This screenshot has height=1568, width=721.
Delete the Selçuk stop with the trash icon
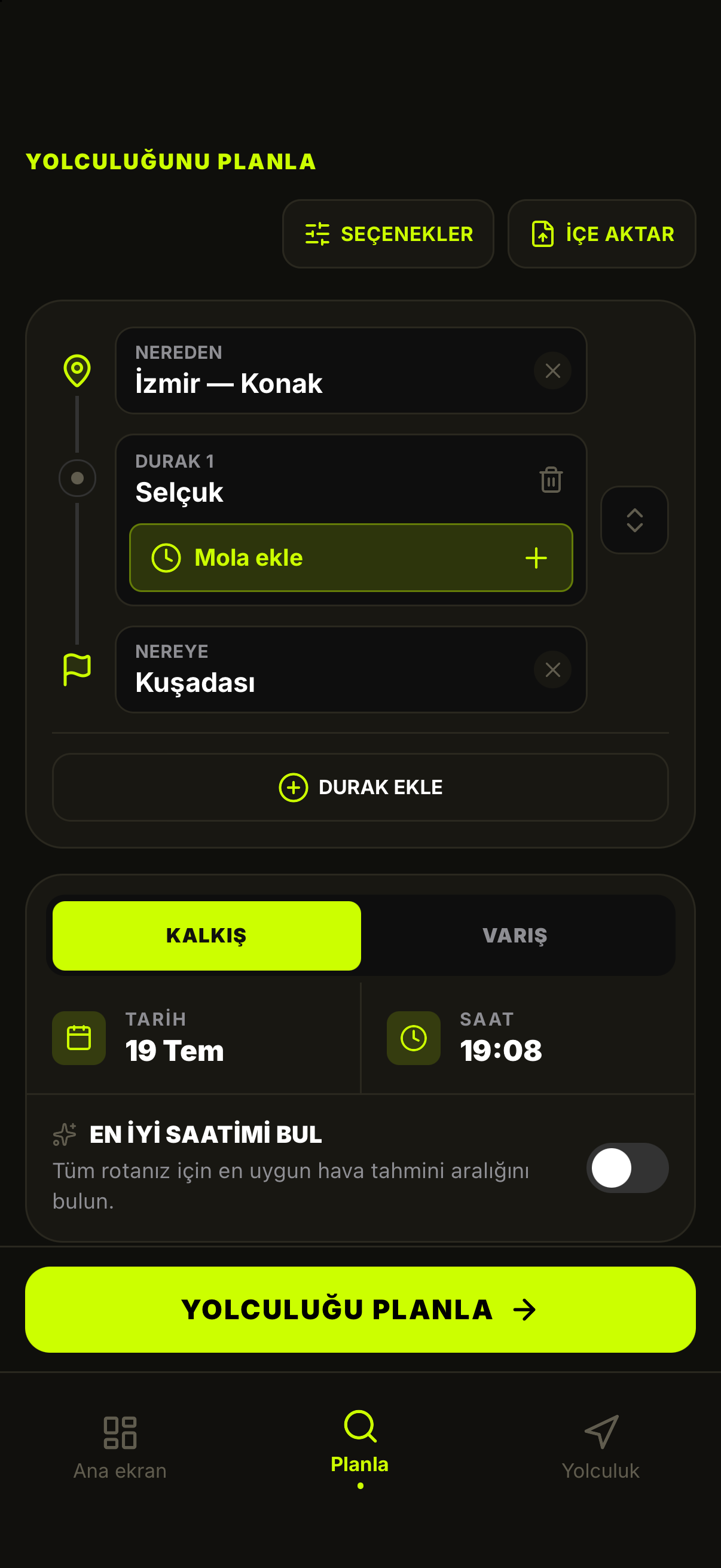point(551,480)
